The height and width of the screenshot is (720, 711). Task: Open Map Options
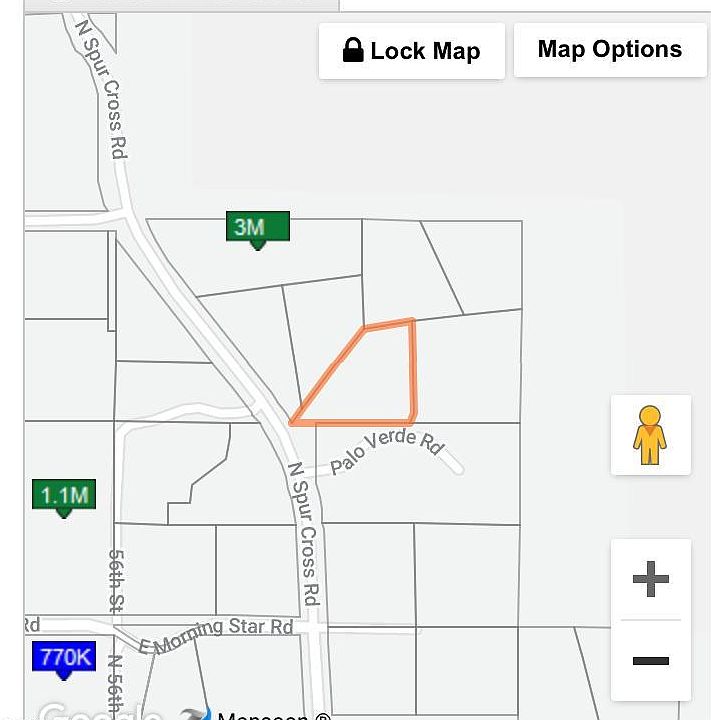[609, 50]
